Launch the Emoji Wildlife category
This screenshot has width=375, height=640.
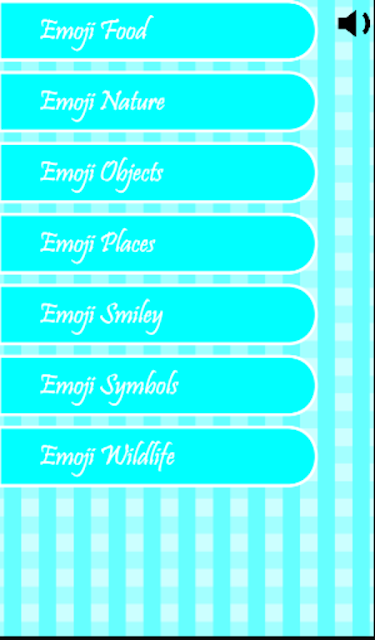click(158, 457)
